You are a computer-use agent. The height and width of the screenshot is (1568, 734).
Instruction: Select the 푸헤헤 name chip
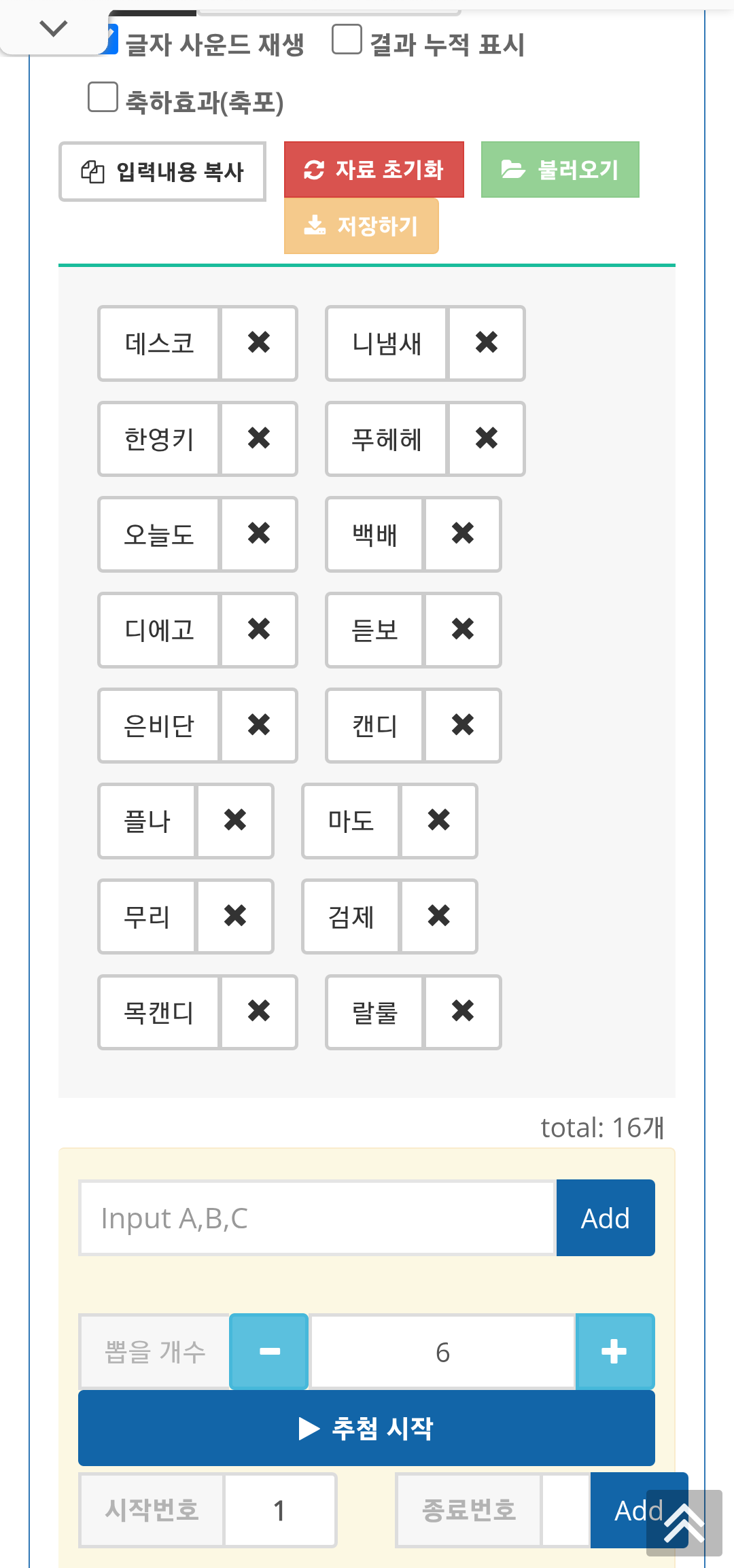pos(387,439)
